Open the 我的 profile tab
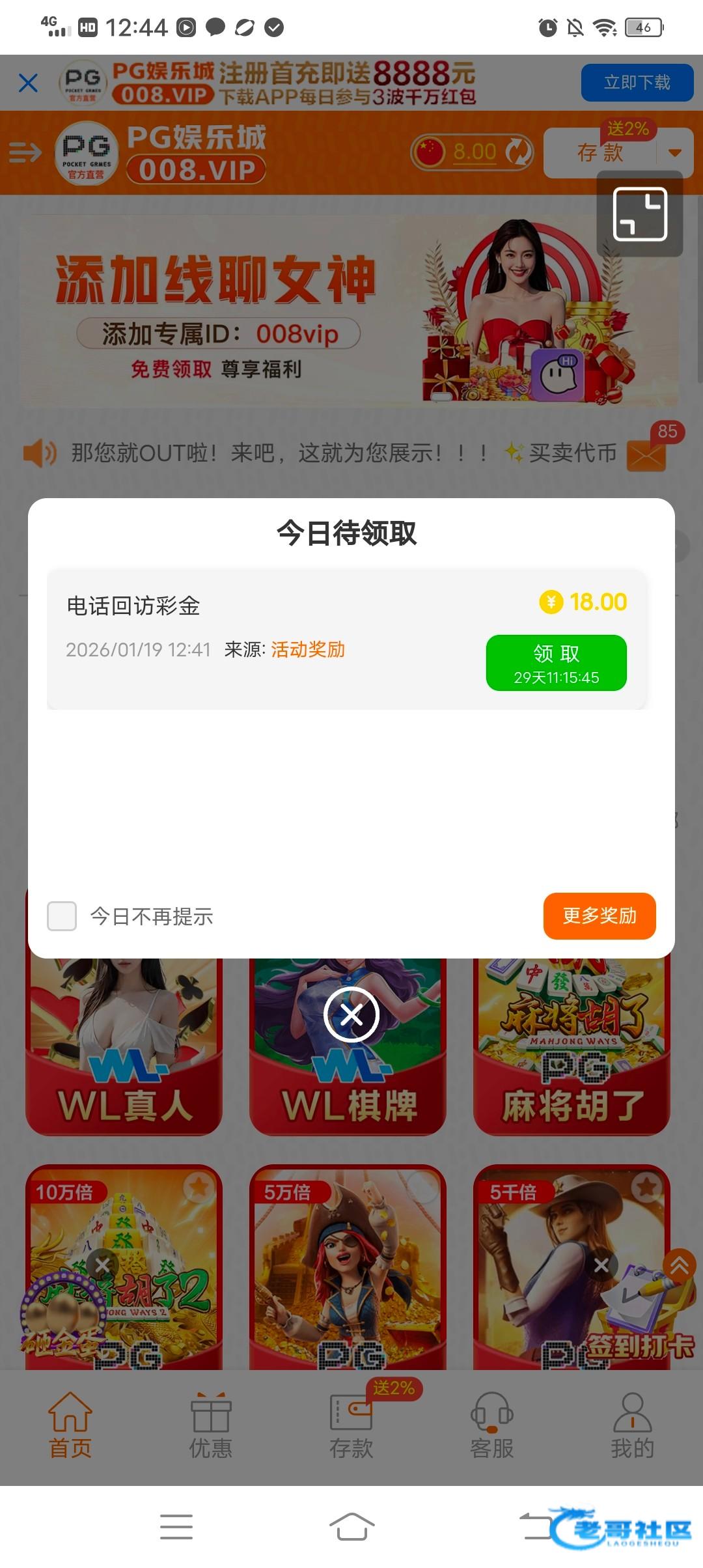 click(x=632, y=1426)
